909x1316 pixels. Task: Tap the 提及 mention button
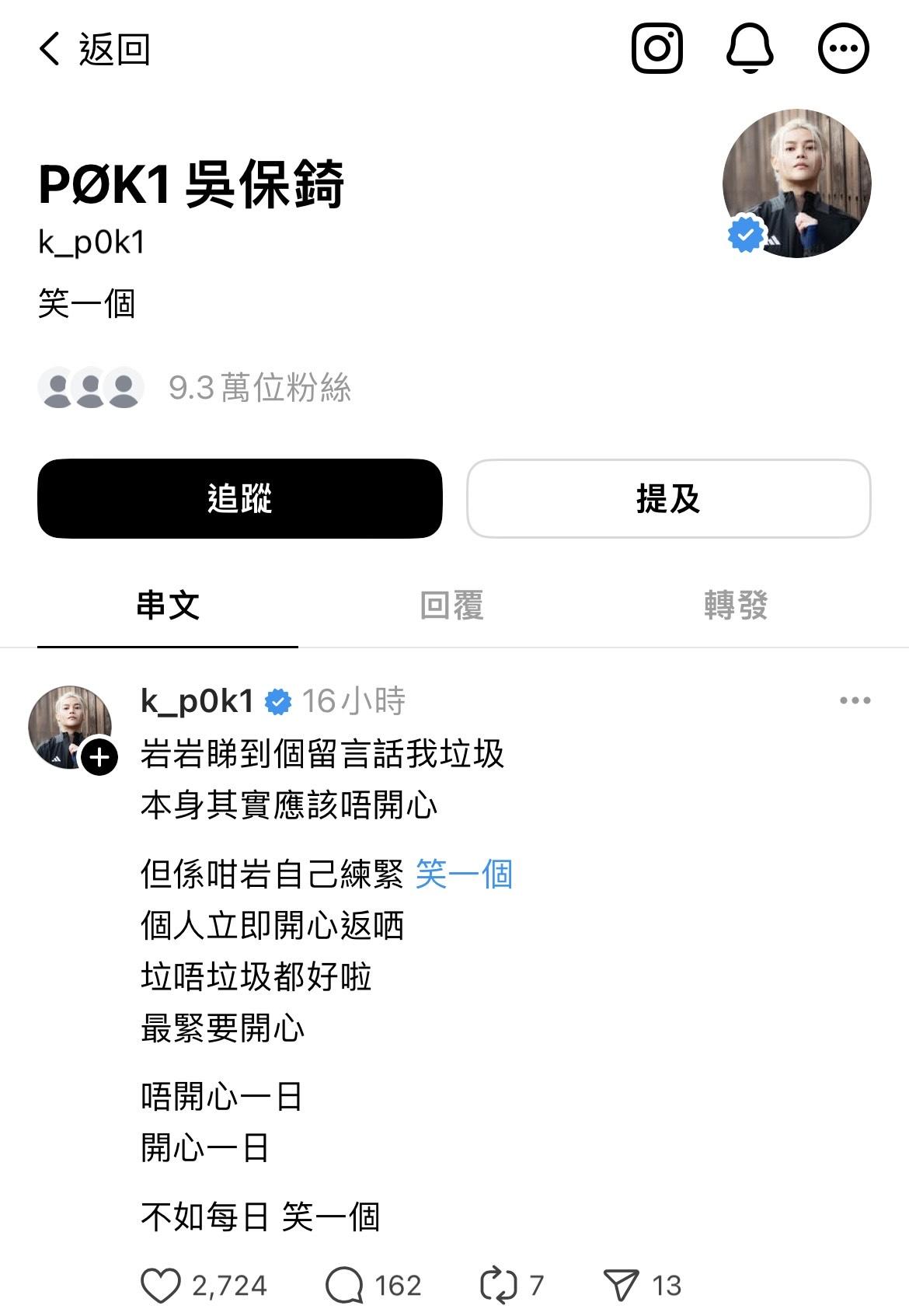(668, 498)
